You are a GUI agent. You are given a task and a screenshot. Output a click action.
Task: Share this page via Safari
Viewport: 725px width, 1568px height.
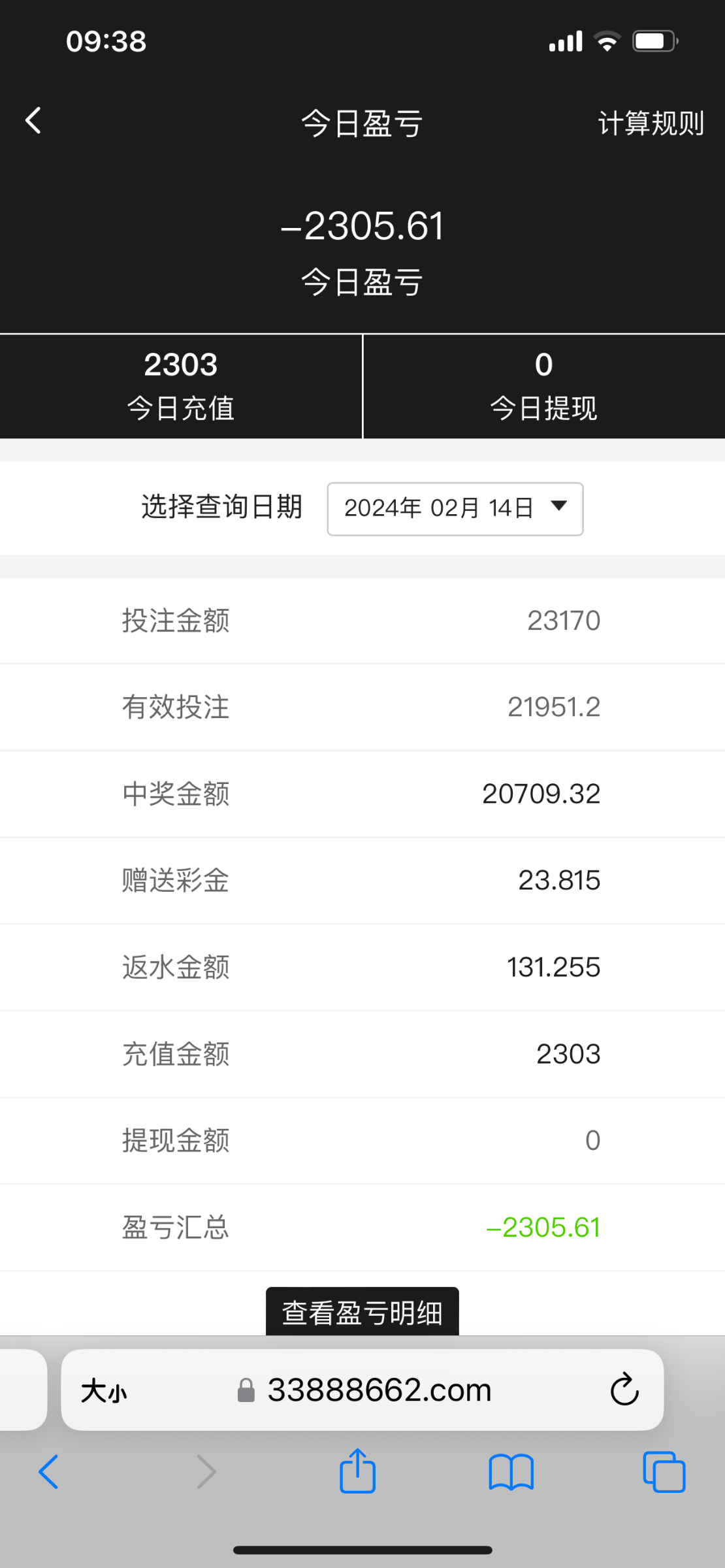tap(357, 1471)
